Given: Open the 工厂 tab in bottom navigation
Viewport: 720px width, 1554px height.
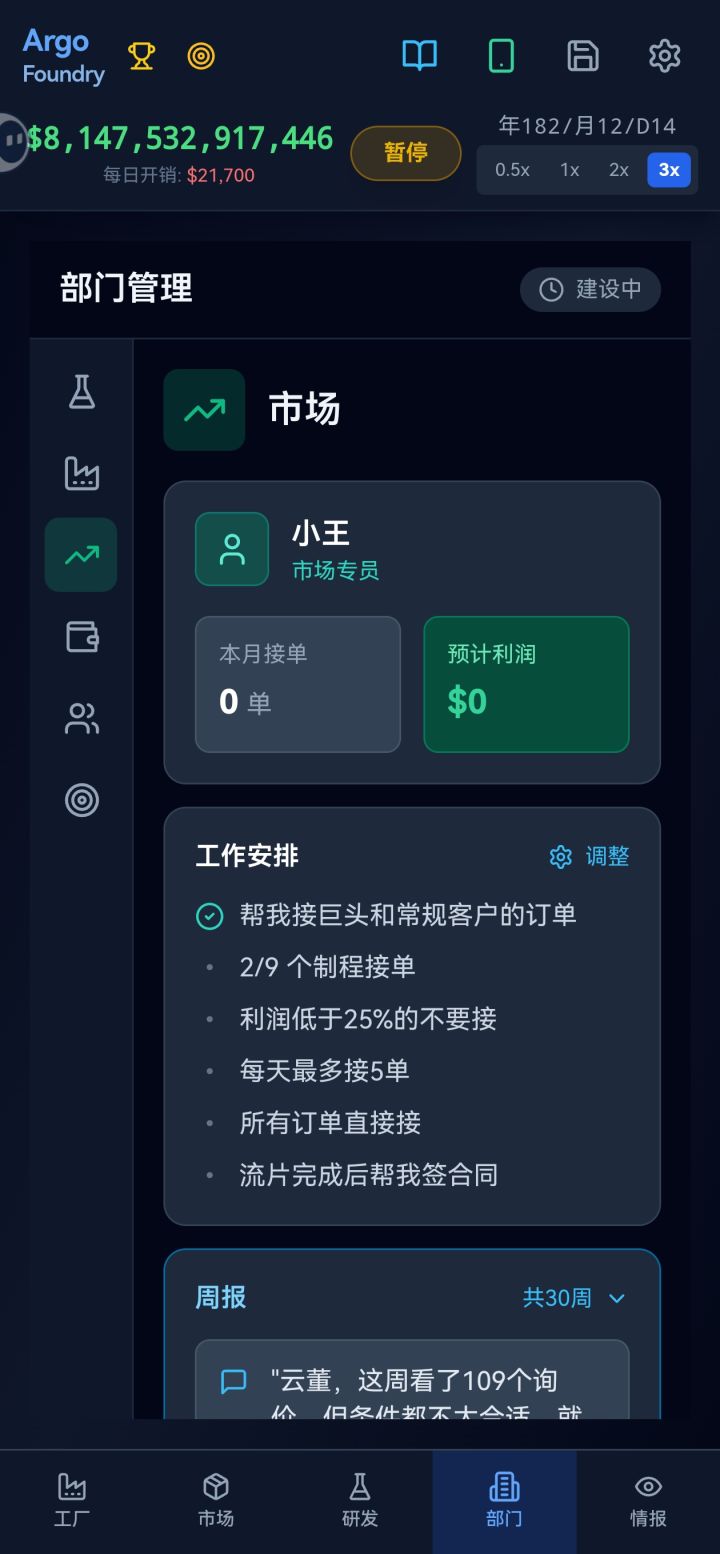Looking at the screenshot, I should point(72,1500).
